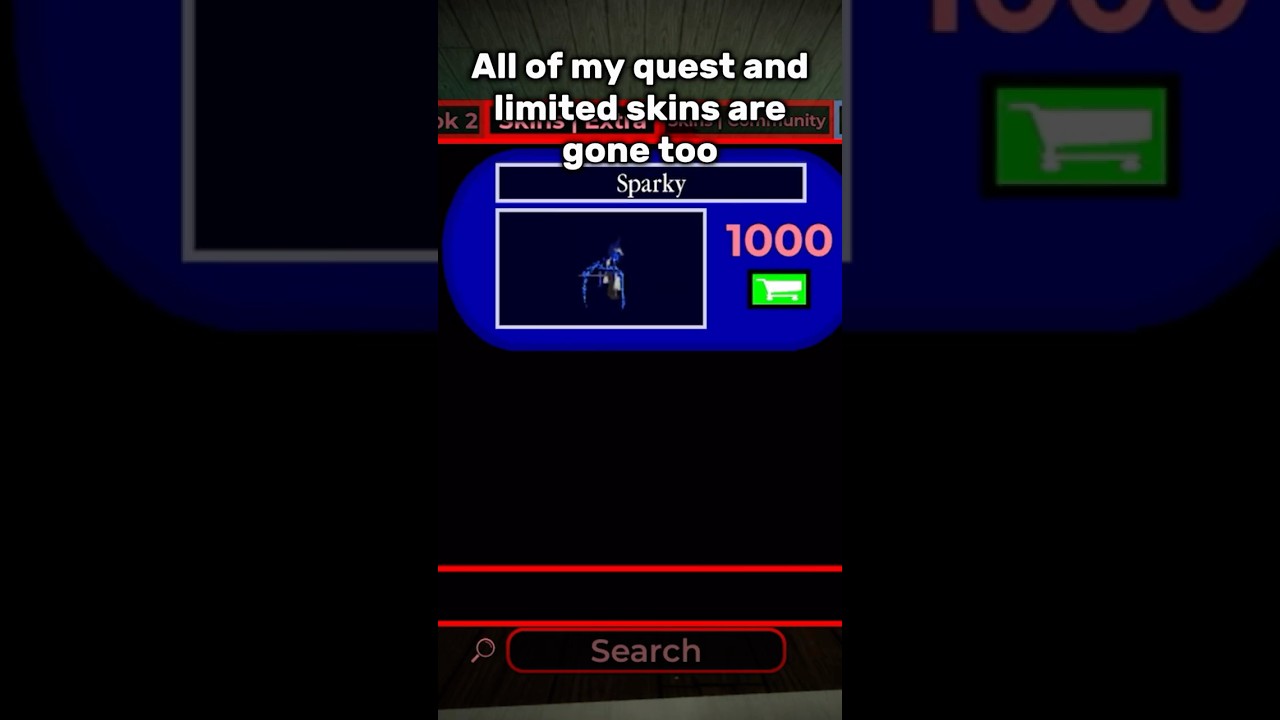Switch to the Skins | Extra tab
This screenshot has width=1280, height=720.
coord(572,121)
